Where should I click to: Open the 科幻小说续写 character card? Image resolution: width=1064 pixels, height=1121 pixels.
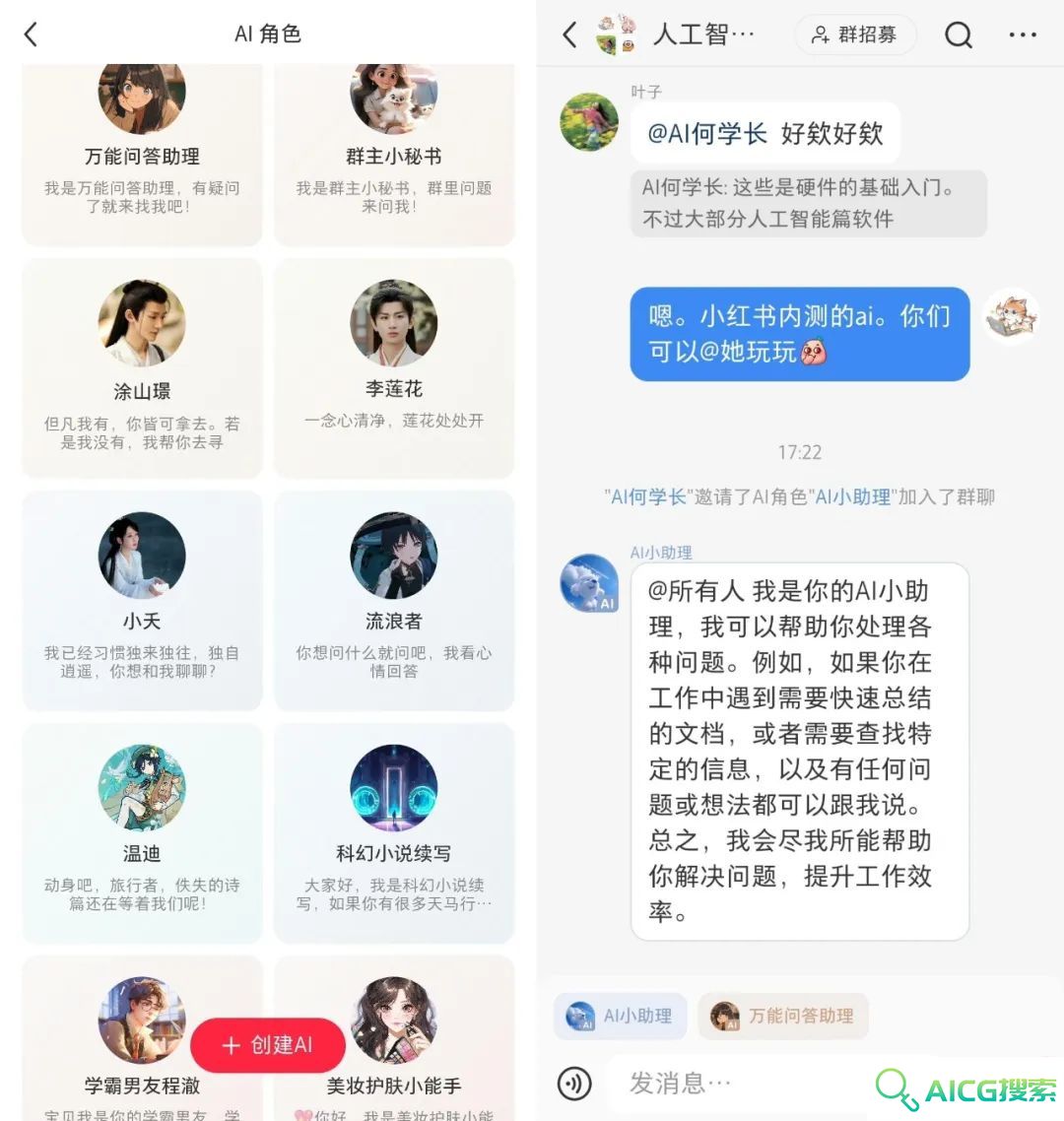[394, 831]
